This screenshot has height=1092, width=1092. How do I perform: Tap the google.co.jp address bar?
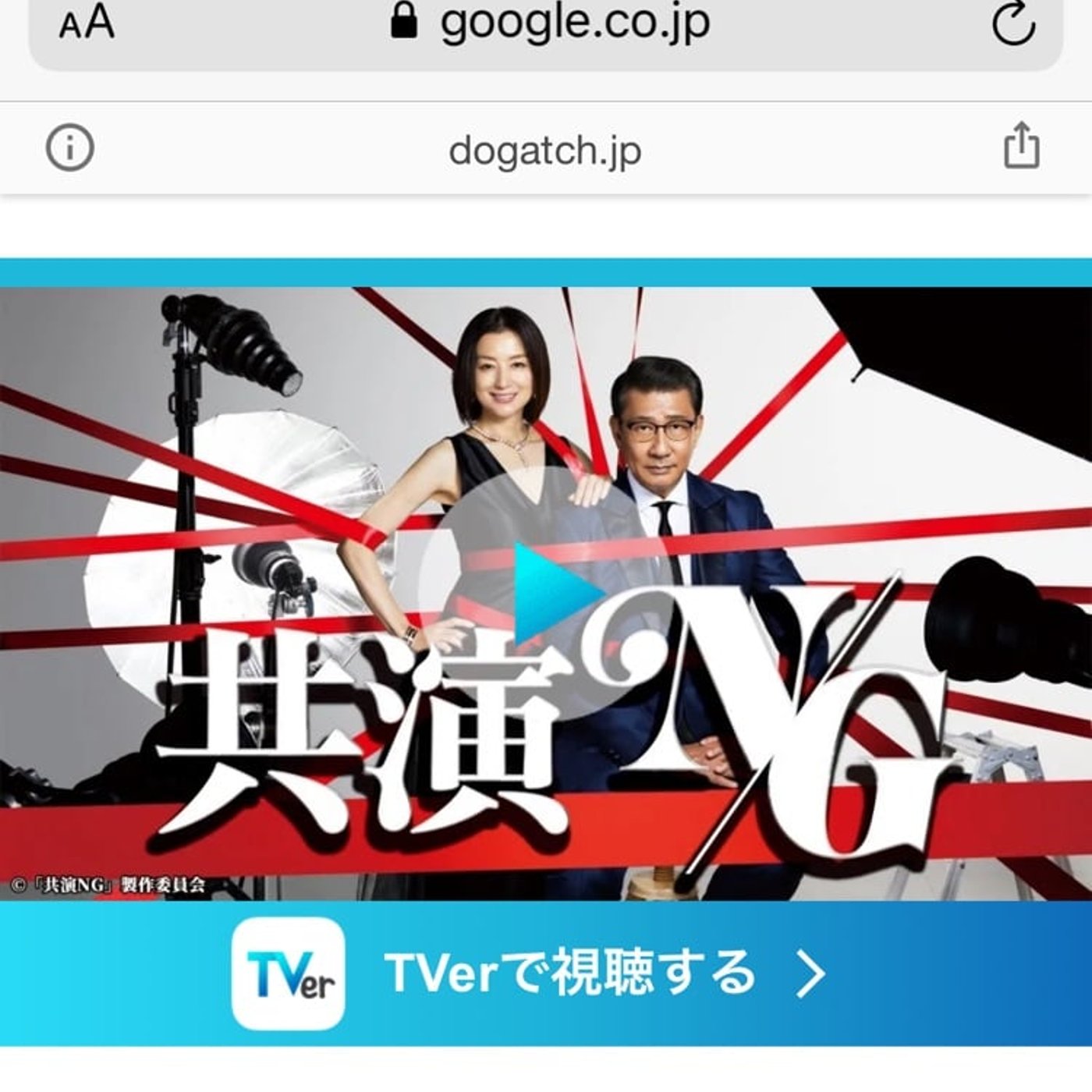[x=574, y=23]
